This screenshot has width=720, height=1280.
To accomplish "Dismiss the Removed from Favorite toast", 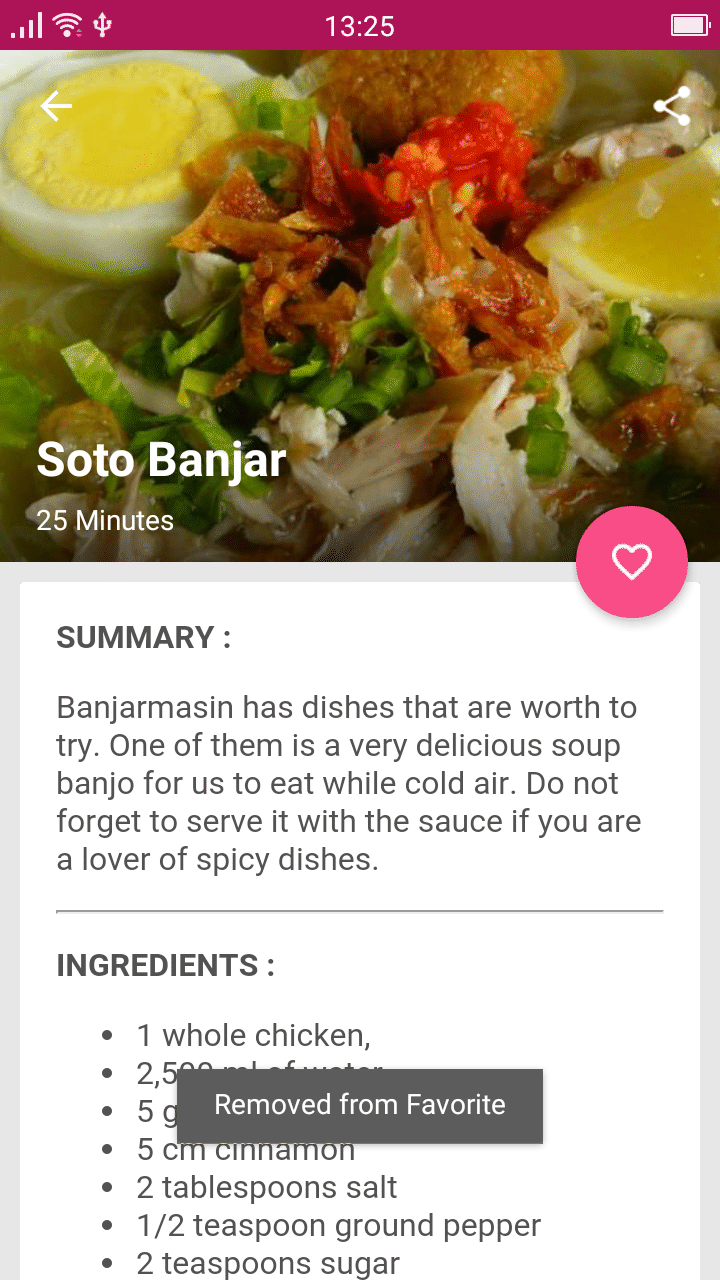I will [x=360, y=1105].
